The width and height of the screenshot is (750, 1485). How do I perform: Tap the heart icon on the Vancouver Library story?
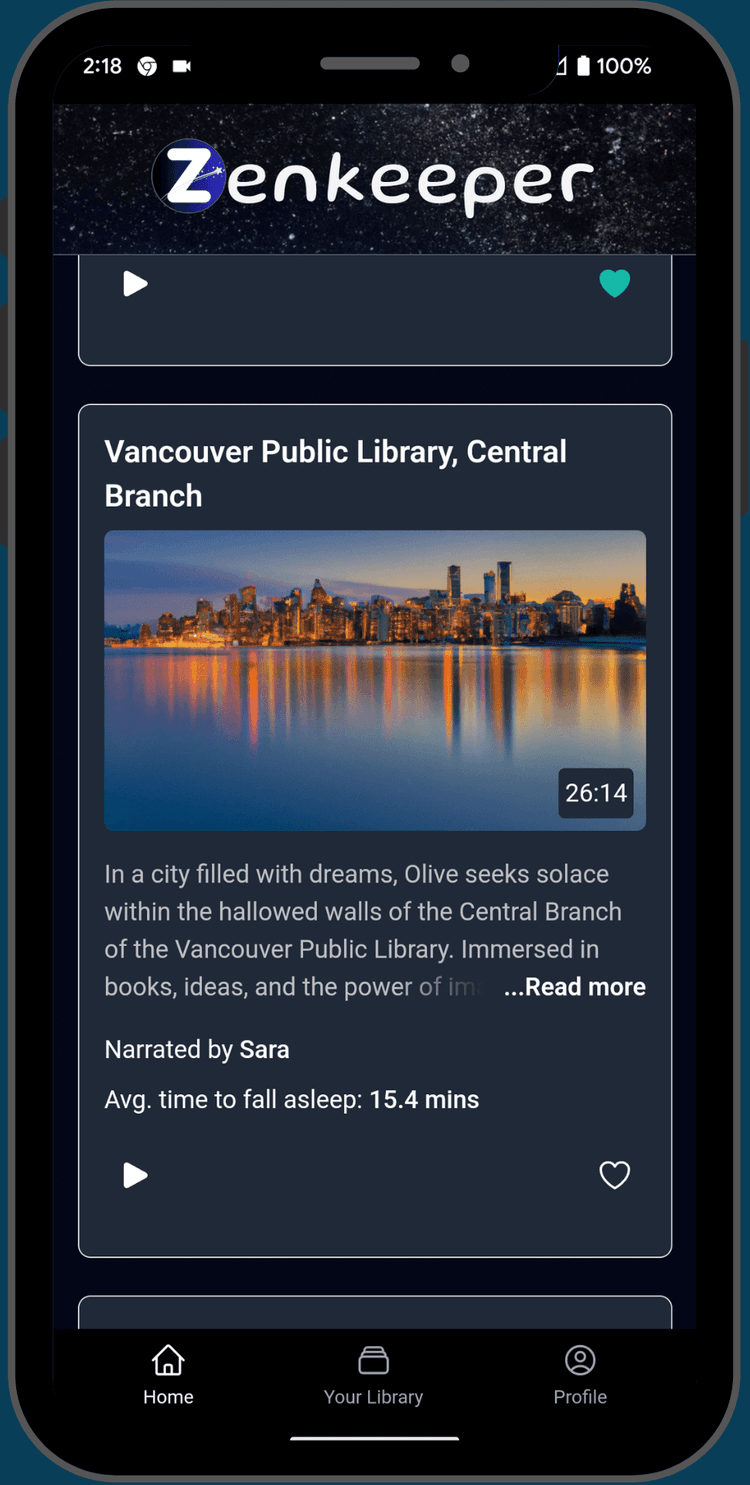[x=614, y=1175]
